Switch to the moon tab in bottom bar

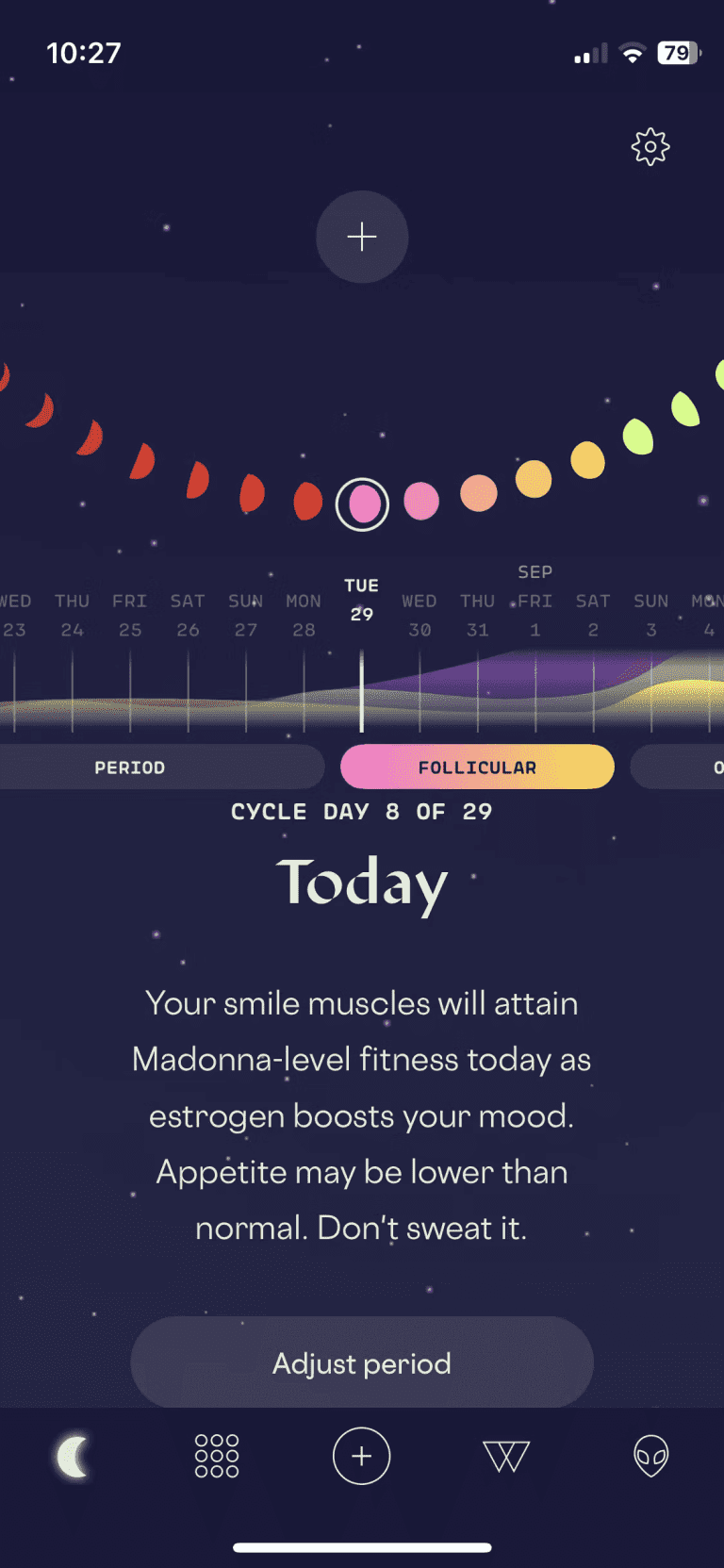74,1457
